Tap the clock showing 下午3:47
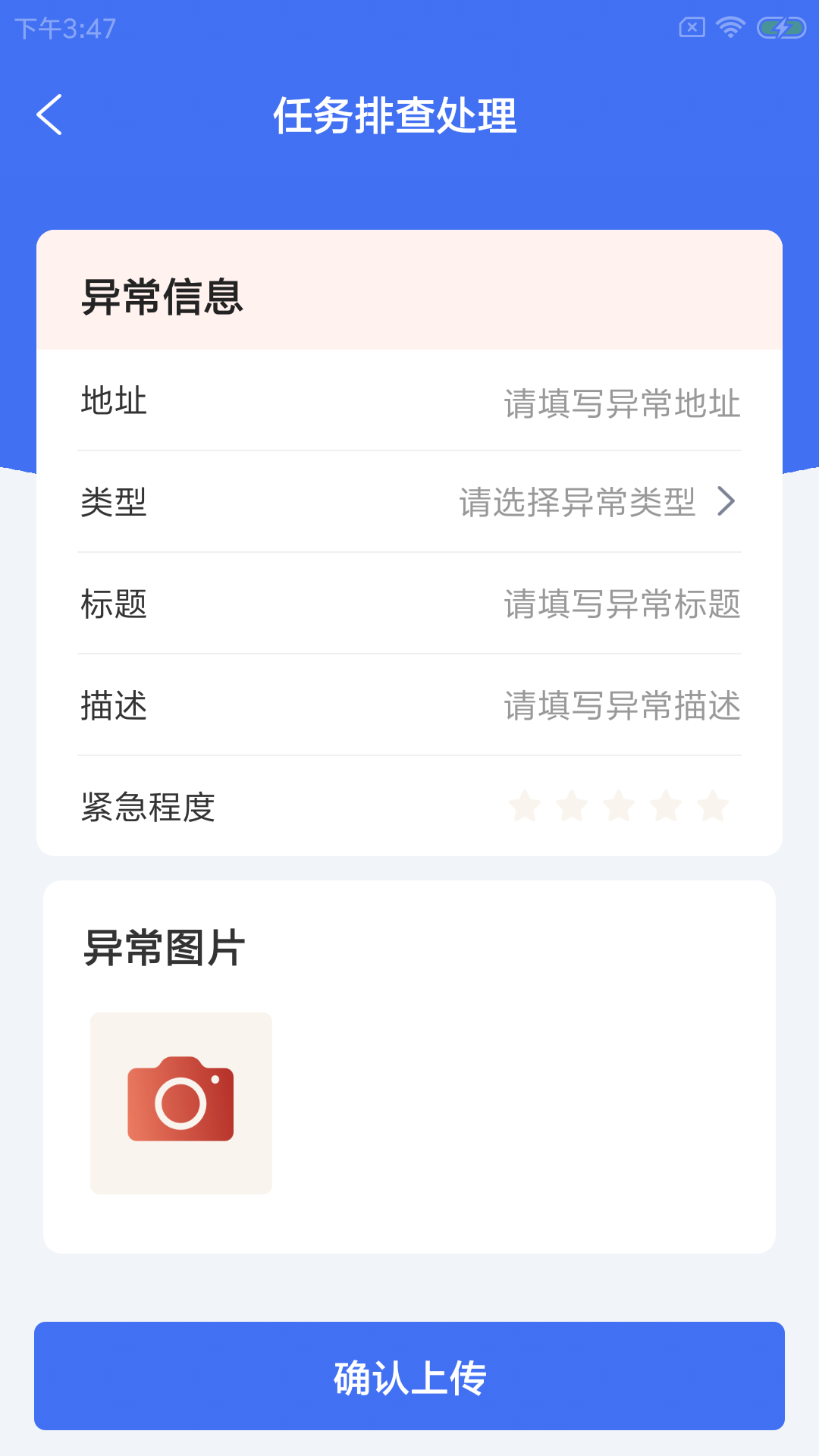Screen dimensions: 819x1456 pos(64,29)
